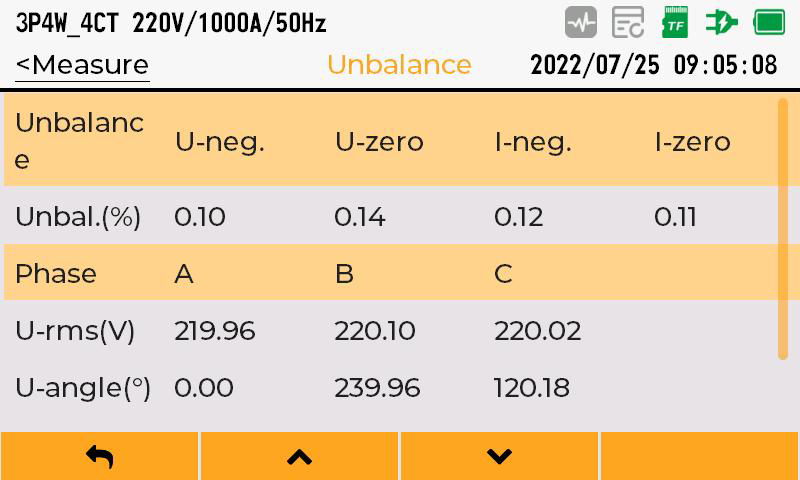Tap the up arrow button
This screenshot has height=480, width=800.
(x=299, y=457)
